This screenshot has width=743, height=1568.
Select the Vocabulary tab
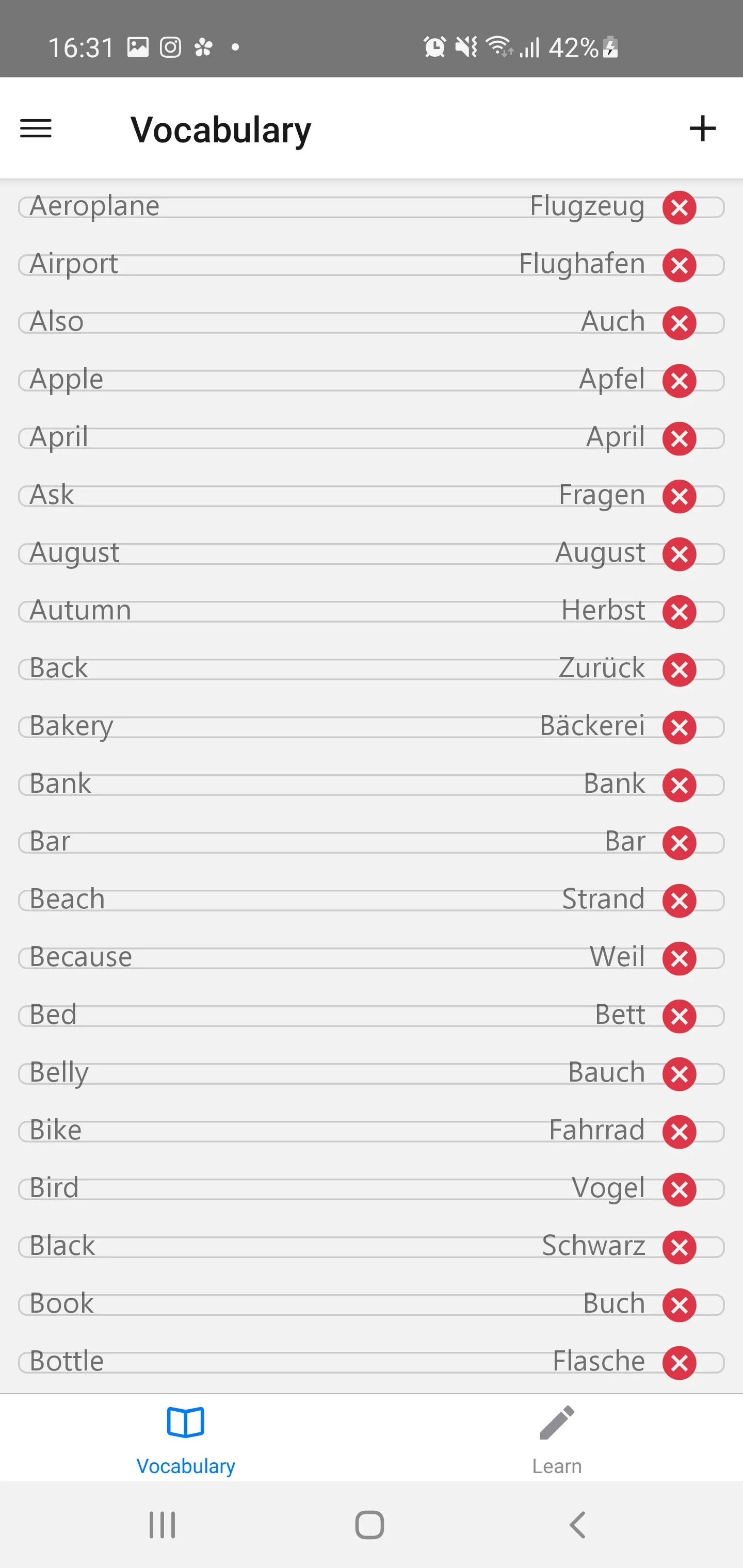click(186, 1439)
